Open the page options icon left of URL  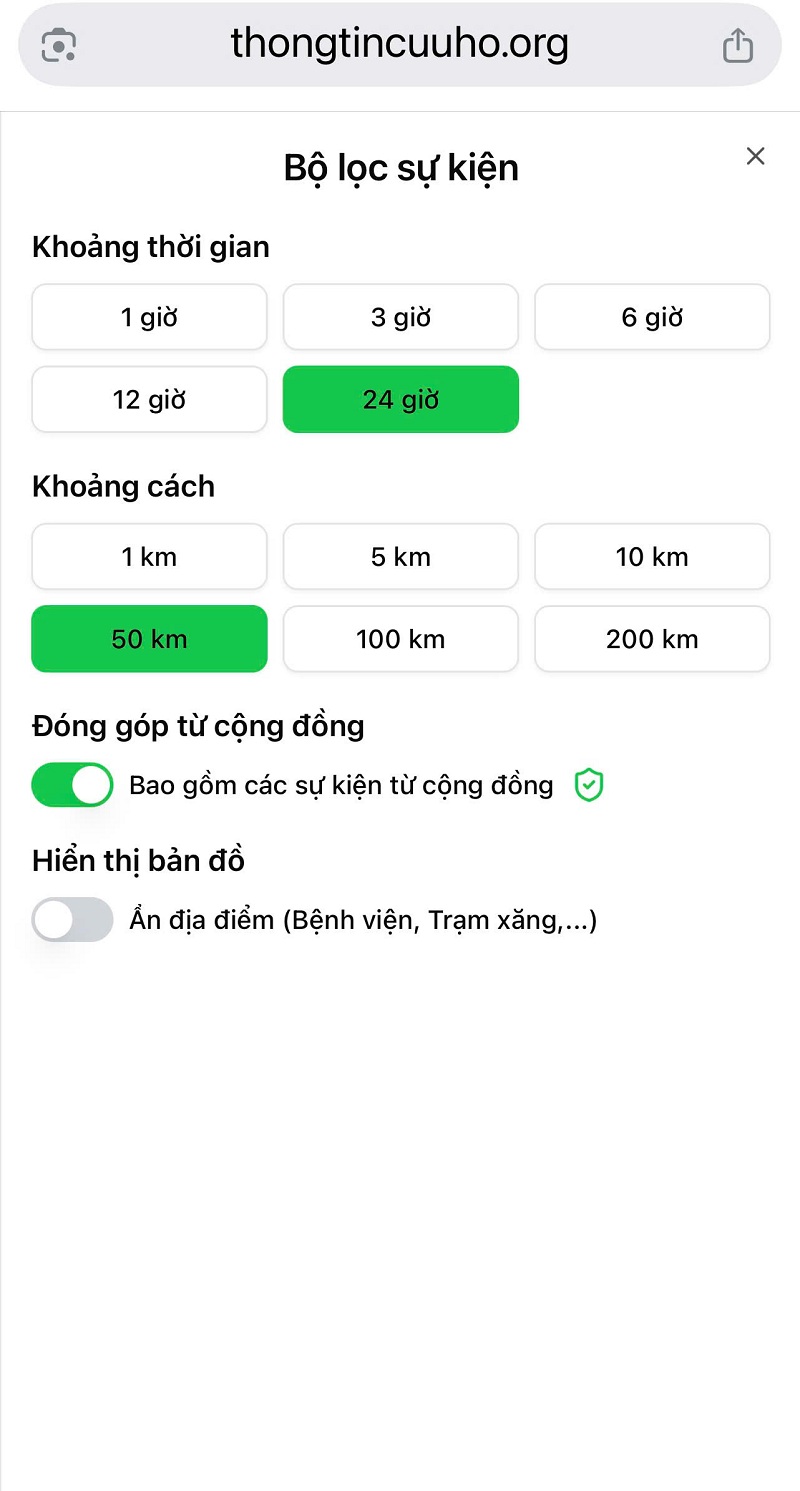click(59, 45)
